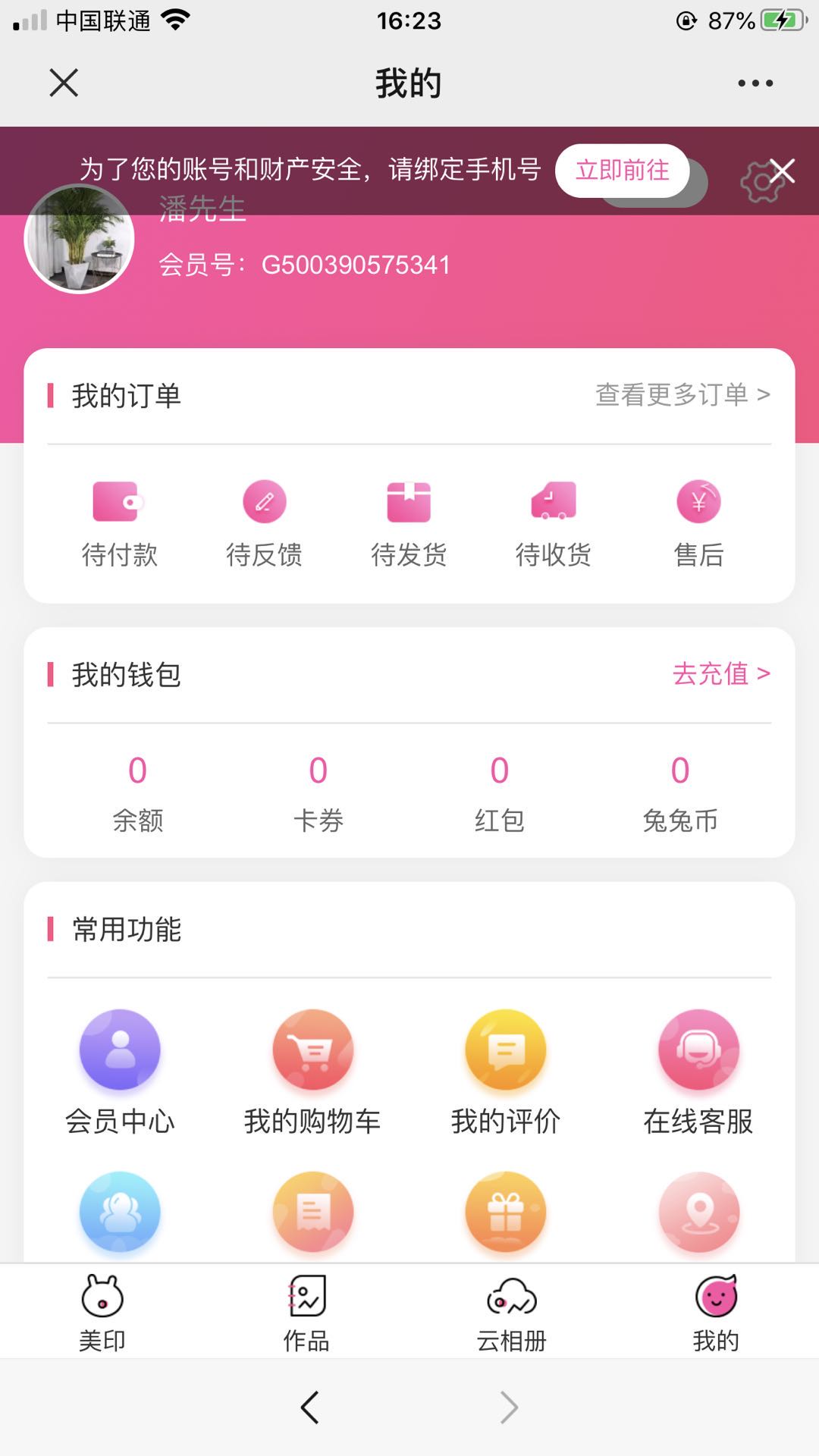This screenshot has width=819, height=1456.
Task: Open 待反馈 pending feedback orders
Action: pyautogui.click(x=264, y=523)
